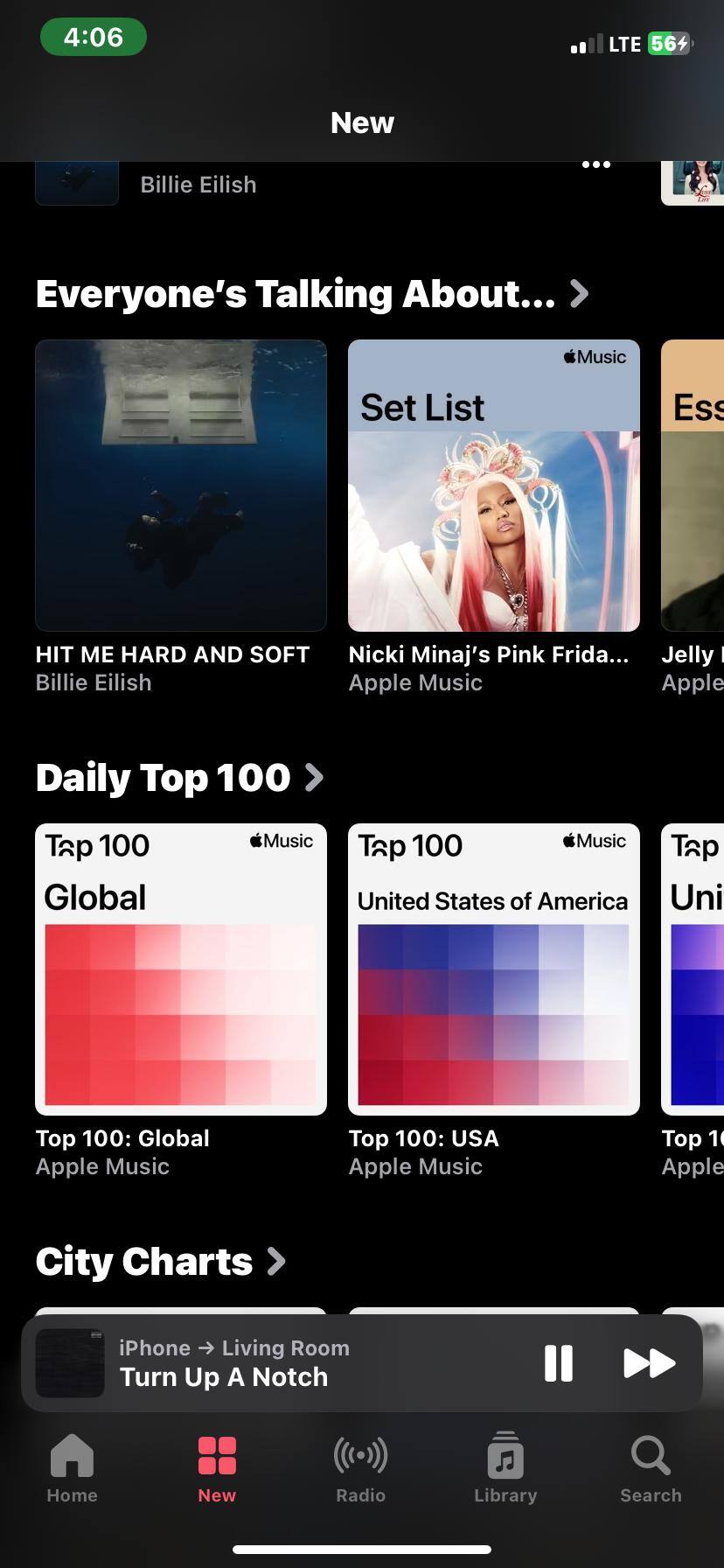724x1568 pixels.
Task: Open Top 100: USA playlist
Action: pos(494,969)
